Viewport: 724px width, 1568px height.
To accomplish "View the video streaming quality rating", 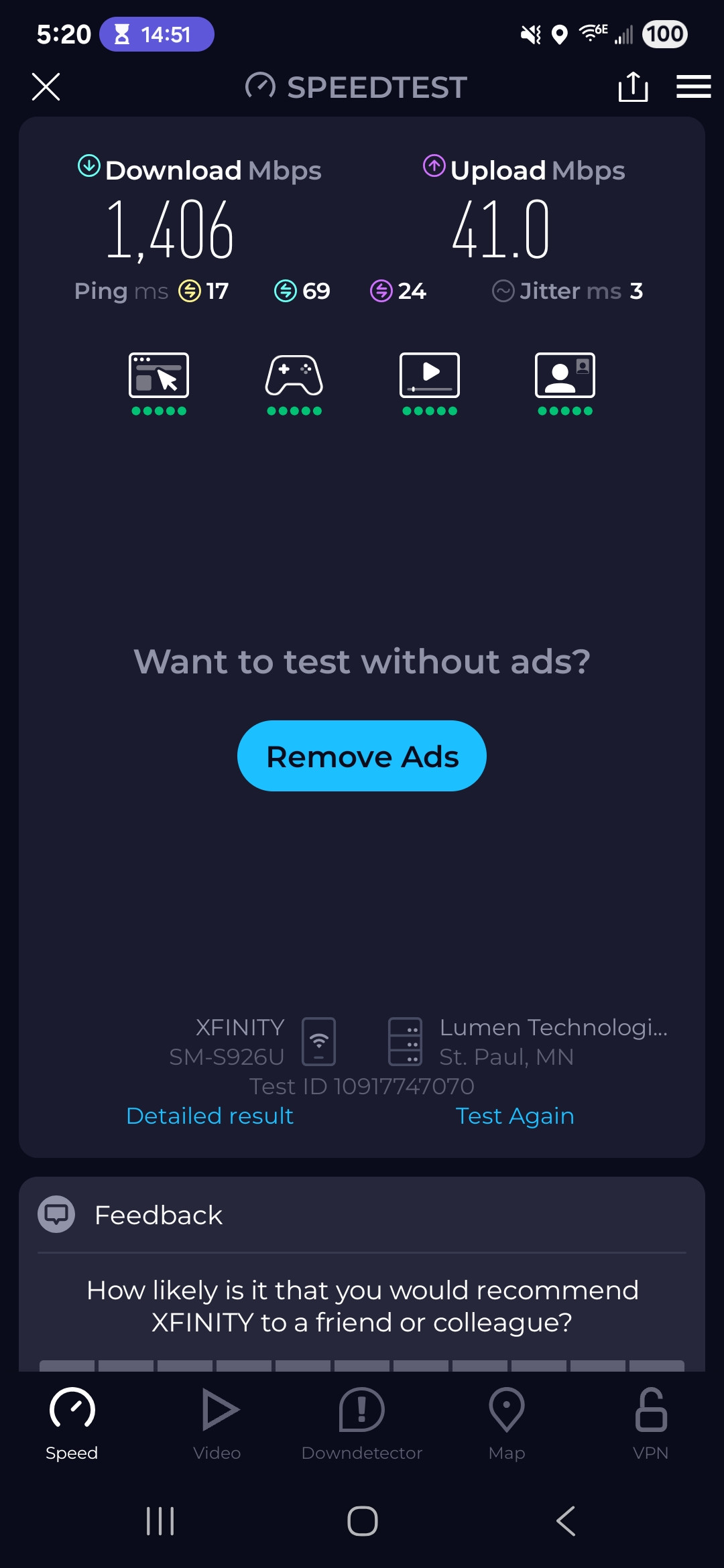I will pos(430,383).
